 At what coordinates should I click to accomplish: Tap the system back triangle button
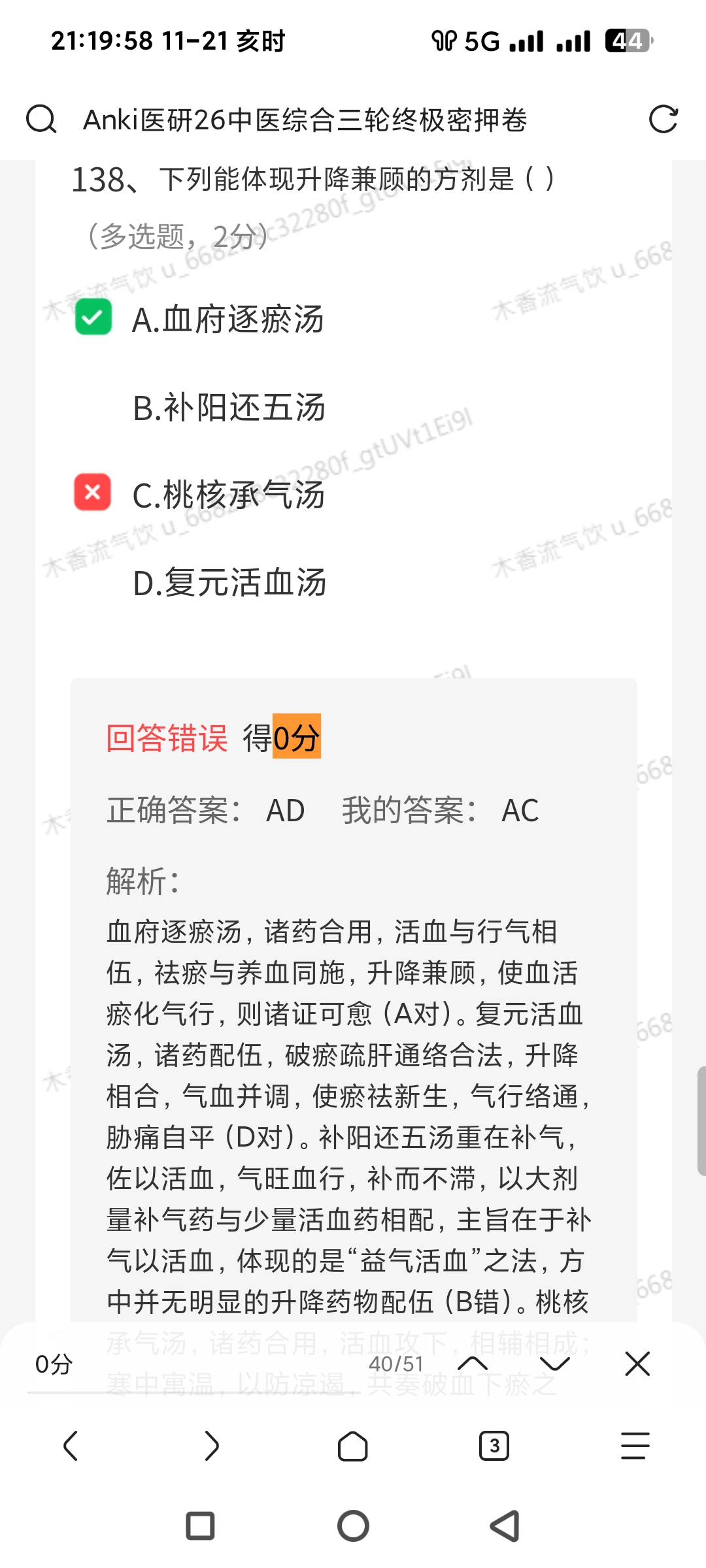(505, 1526)
